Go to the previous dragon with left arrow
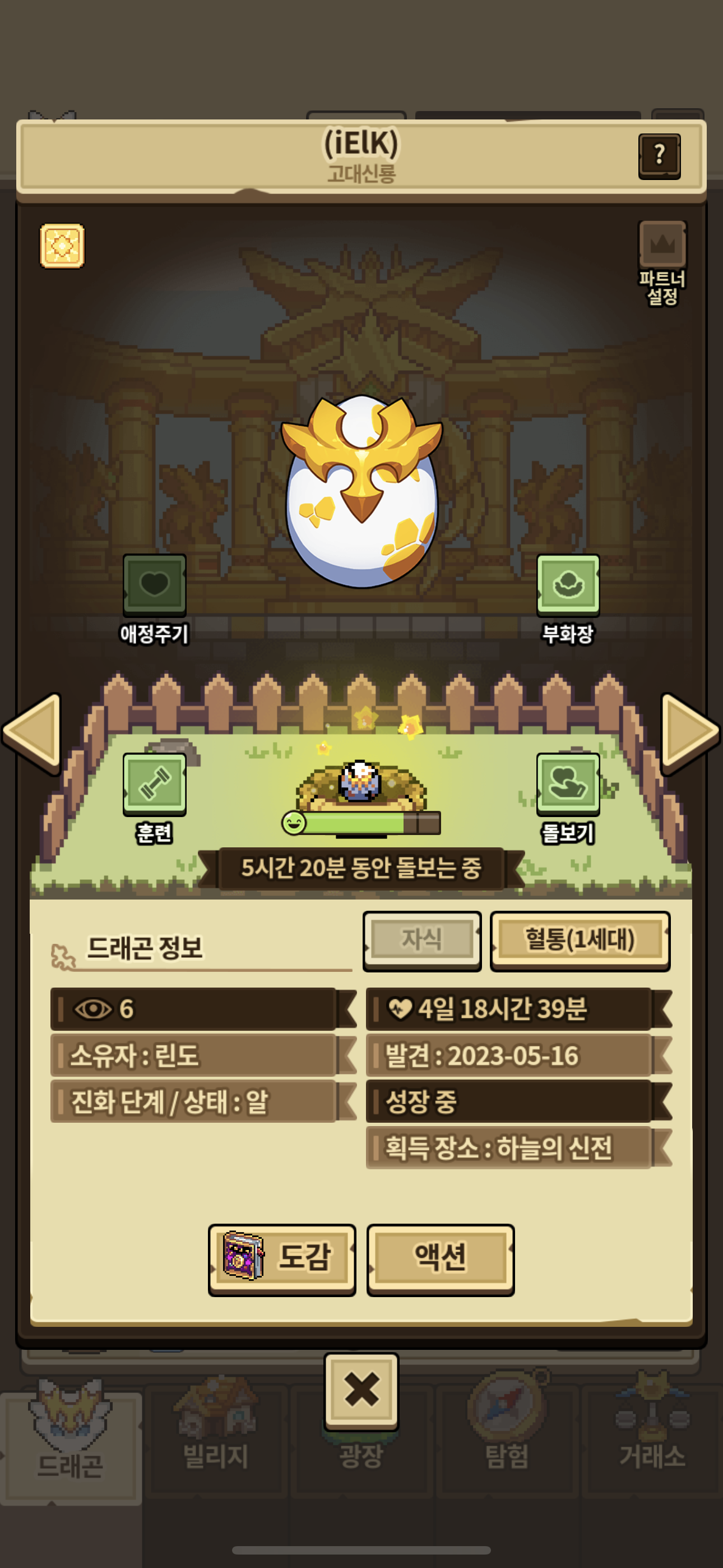The image size is (723, 1568). tap(33, 733)
